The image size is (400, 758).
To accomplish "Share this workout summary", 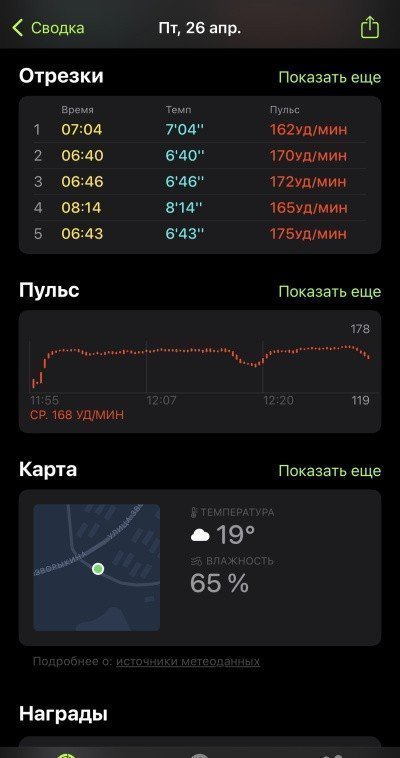I will [370, 28].
